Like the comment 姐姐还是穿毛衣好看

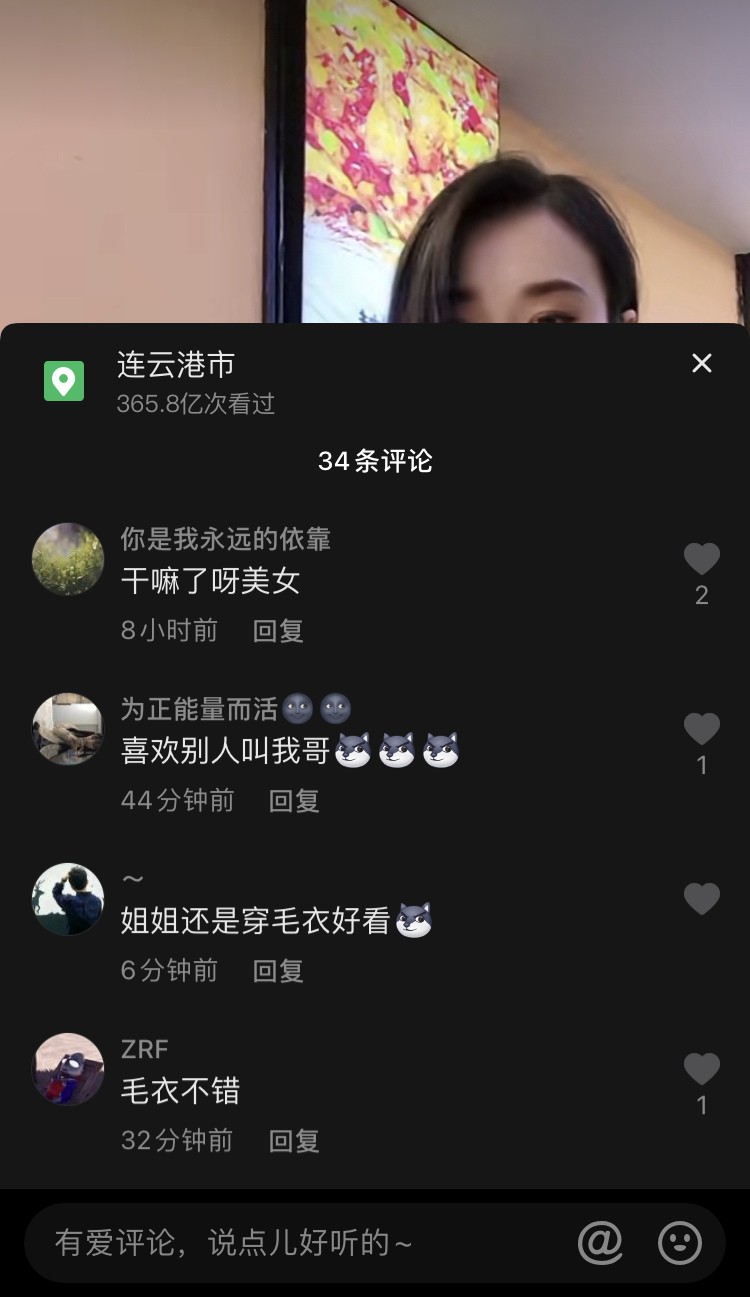tap(702, 899)
